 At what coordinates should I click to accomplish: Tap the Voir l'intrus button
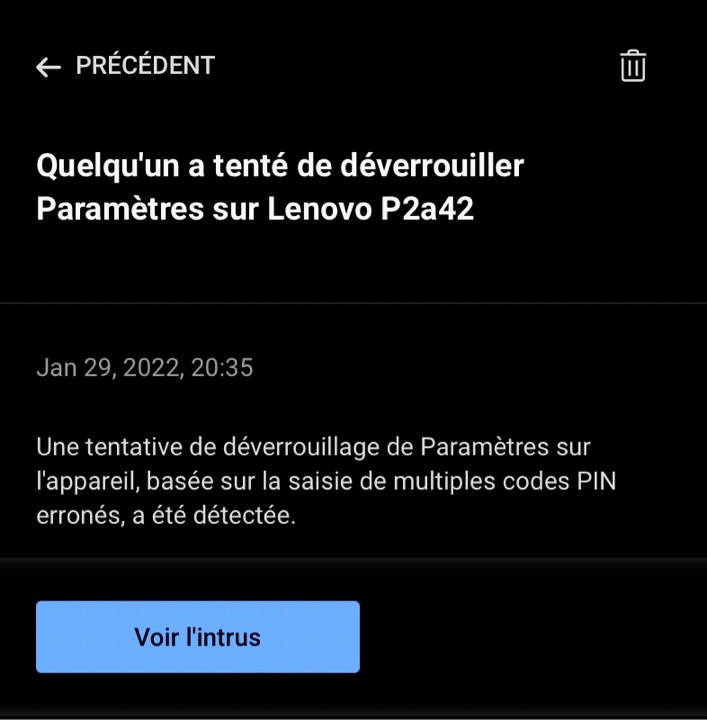point(198,637)
